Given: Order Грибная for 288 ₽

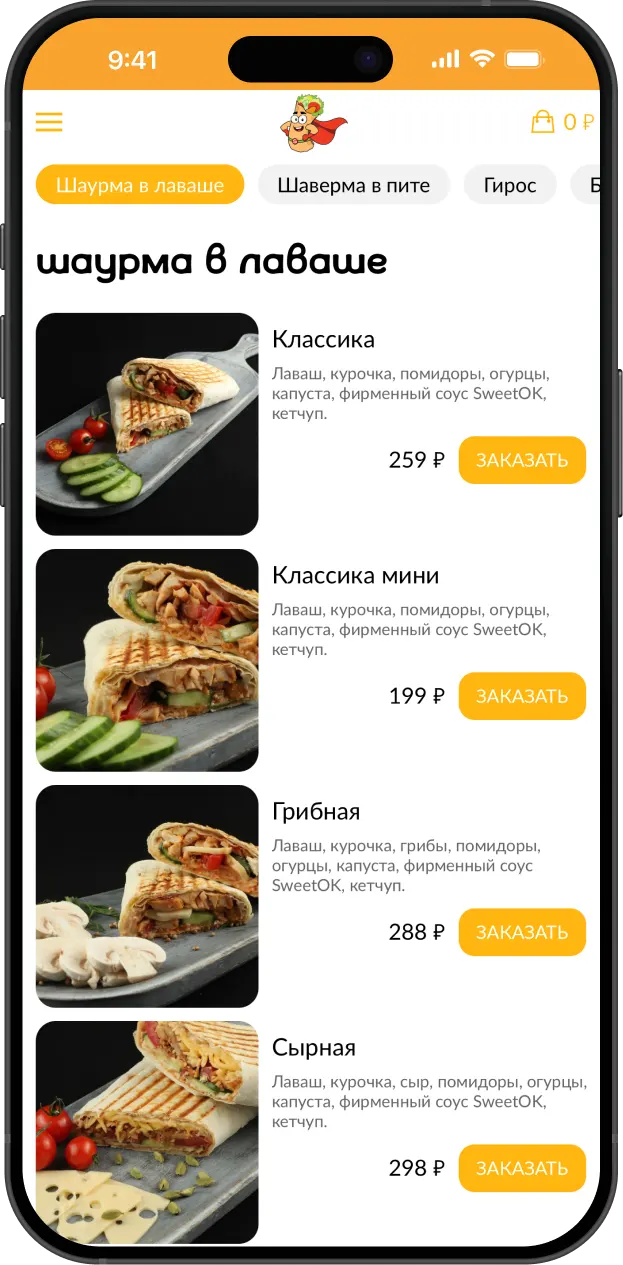Looking at the screenshot, I should click(x=522, y=932).
